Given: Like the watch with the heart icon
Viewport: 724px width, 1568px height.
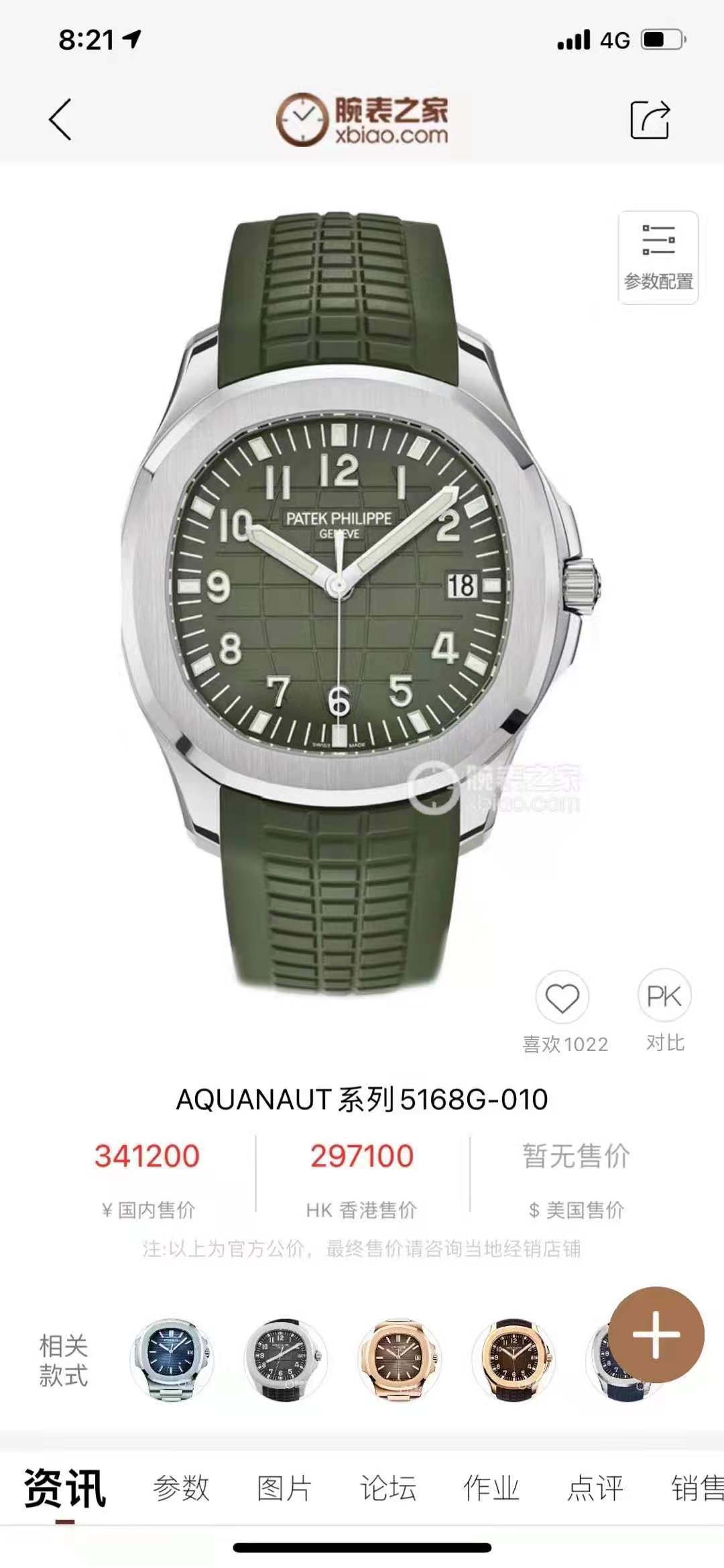Looking at the screenshot, I should (562, 999).
